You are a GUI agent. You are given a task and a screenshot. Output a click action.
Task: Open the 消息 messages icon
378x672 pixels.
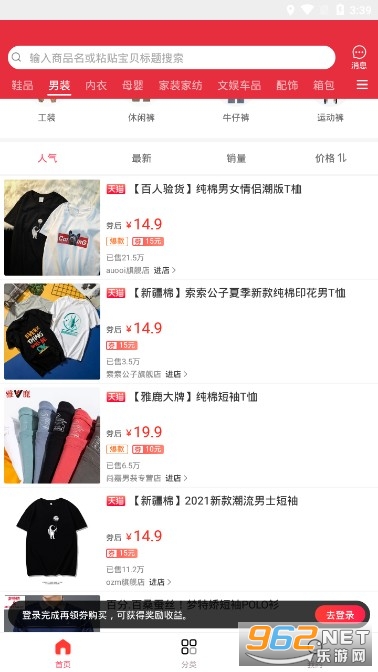(359, 57)
